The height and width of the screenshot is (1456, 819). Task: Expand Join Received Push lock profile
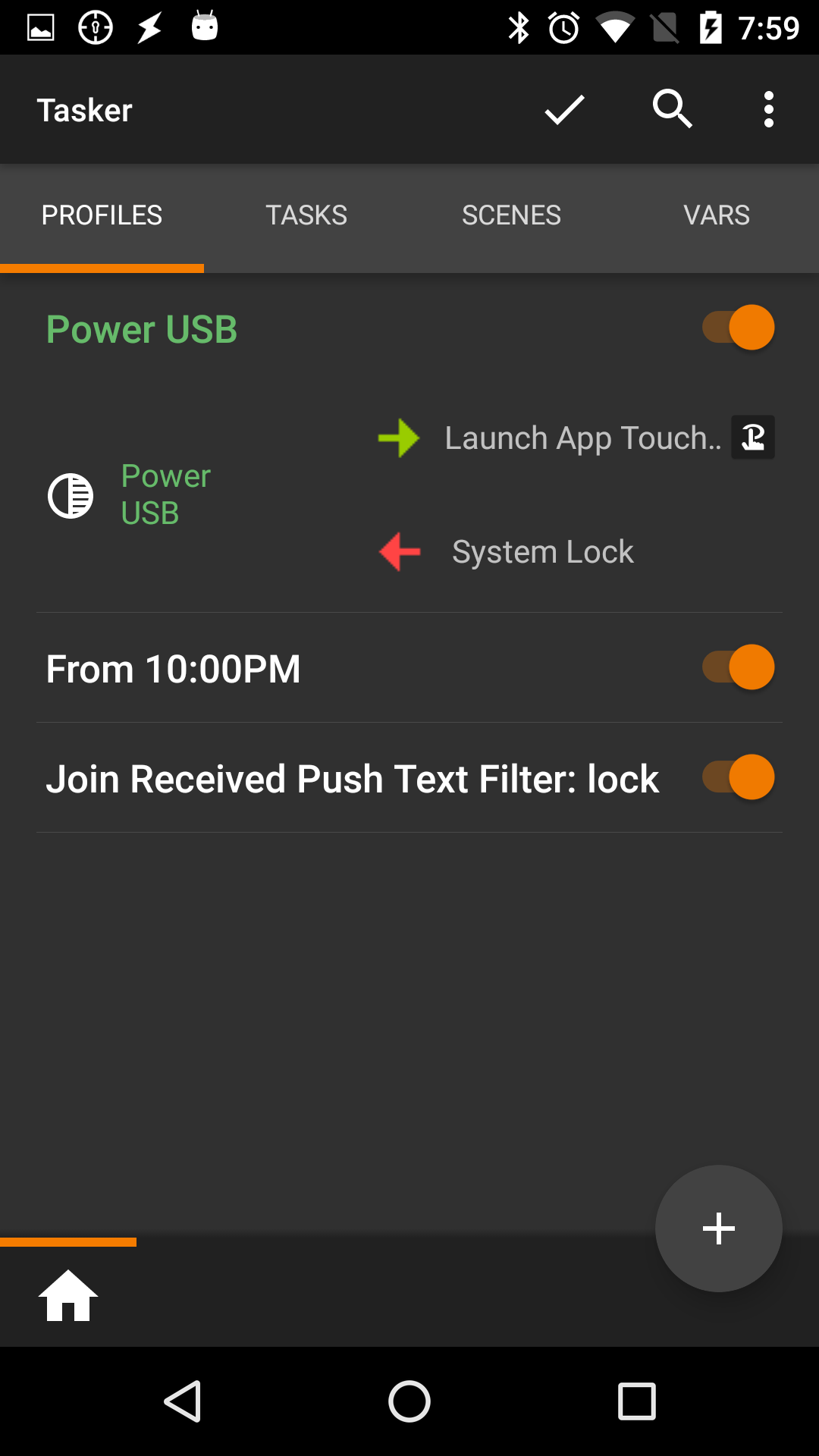click(x=352, y=779)
